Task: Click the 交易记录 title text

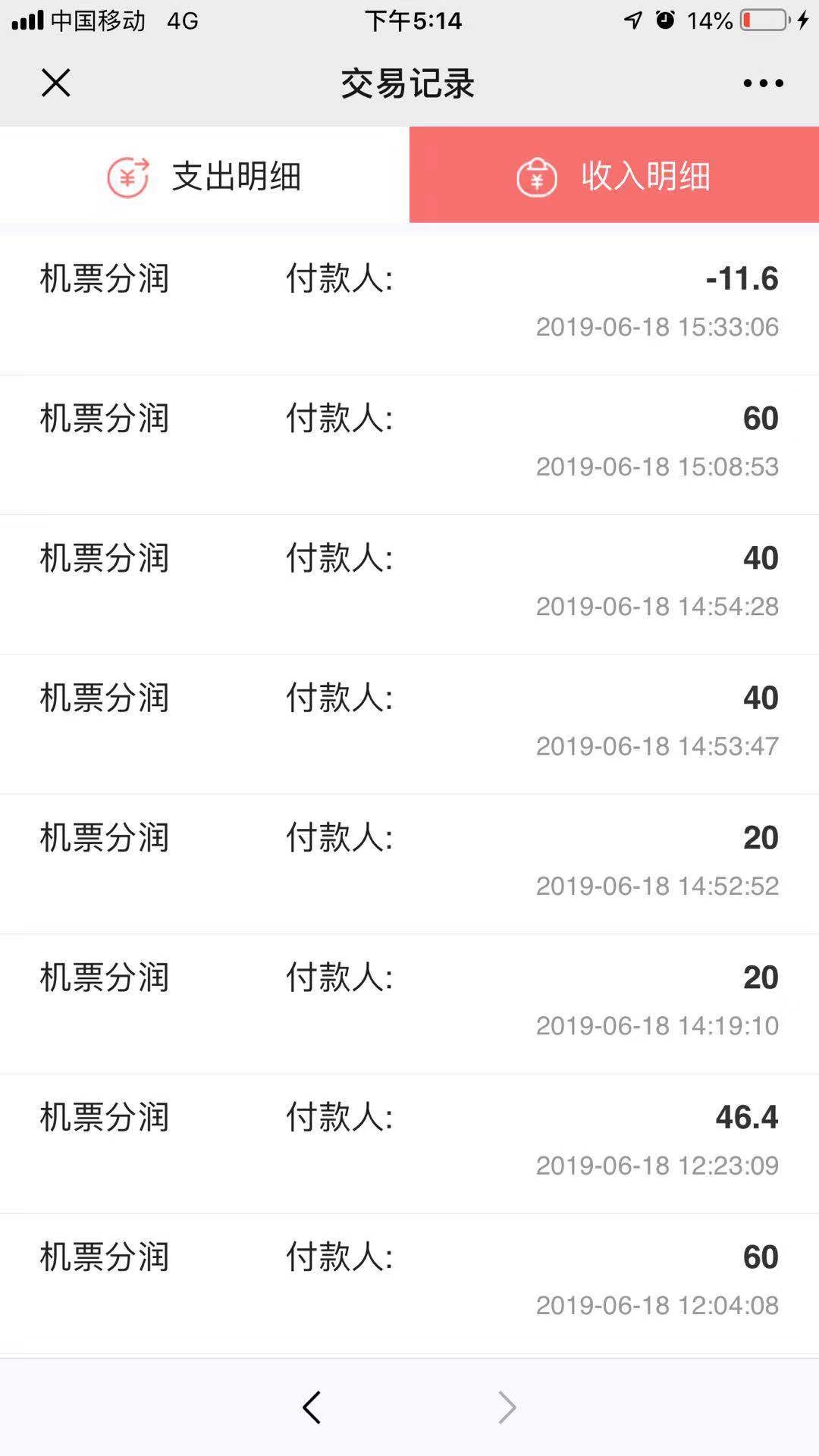Action: (408, 85)
